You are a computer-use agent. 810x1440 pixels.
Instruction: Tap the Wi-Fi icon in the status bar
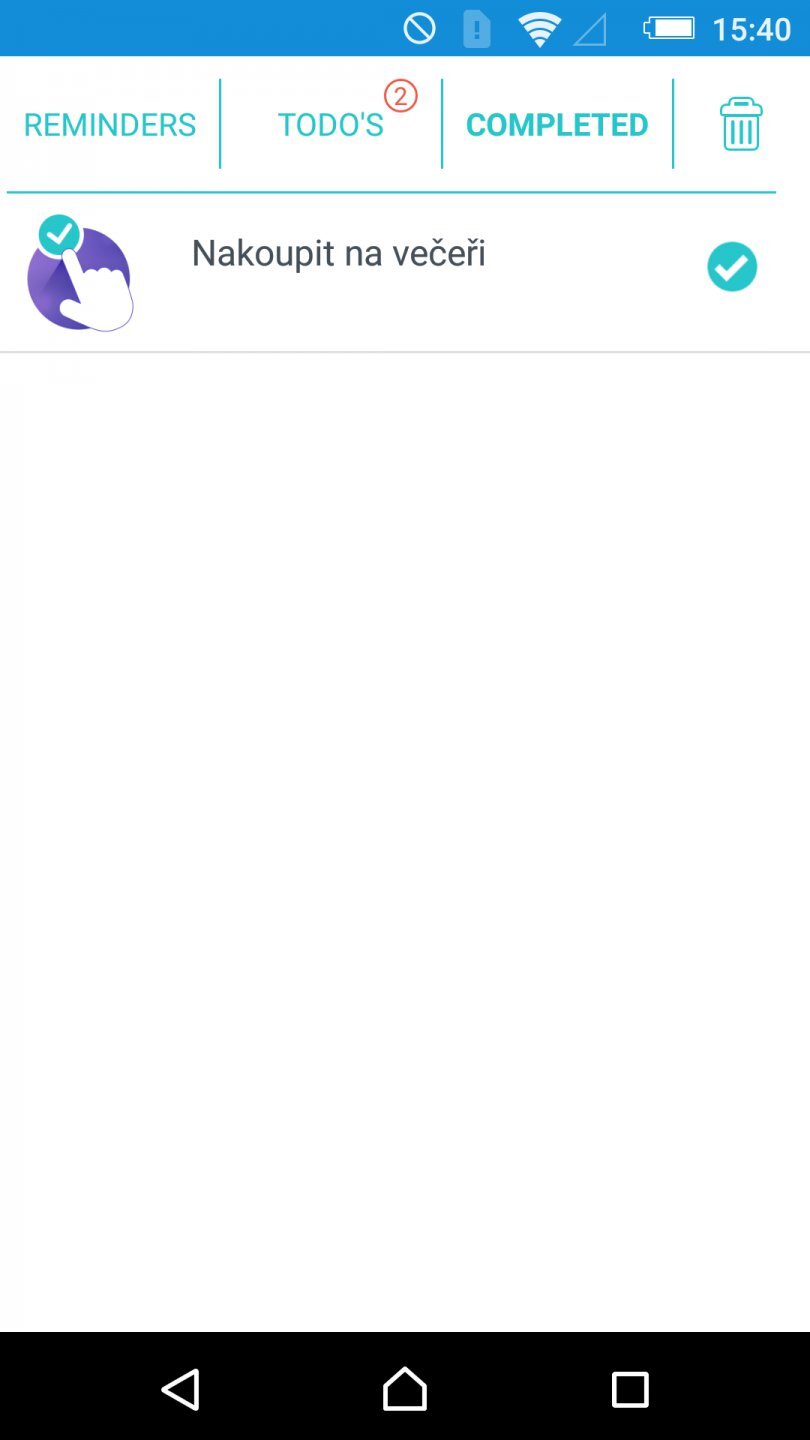click(540, 27)
